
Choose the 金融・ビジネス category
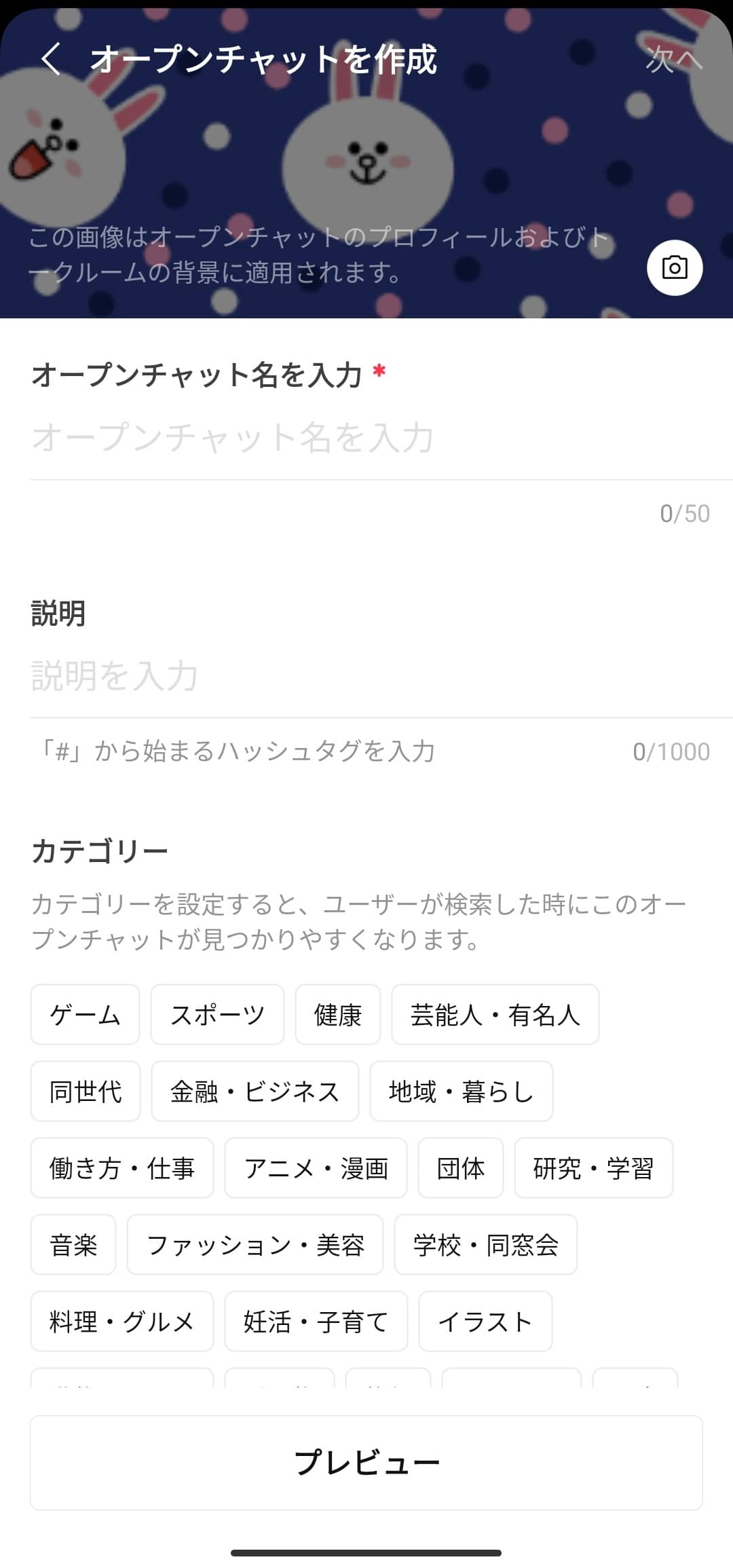[x=256, y=1091]
